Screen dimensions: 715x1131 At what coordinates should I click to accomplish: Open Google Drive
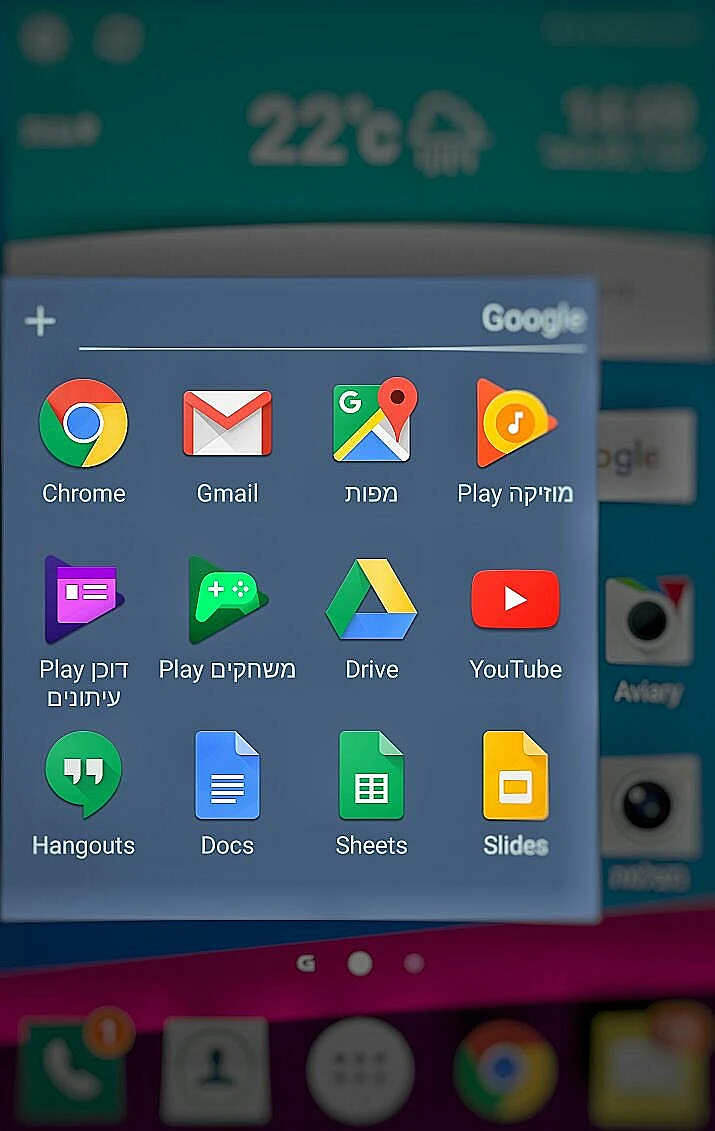(371, 600)
